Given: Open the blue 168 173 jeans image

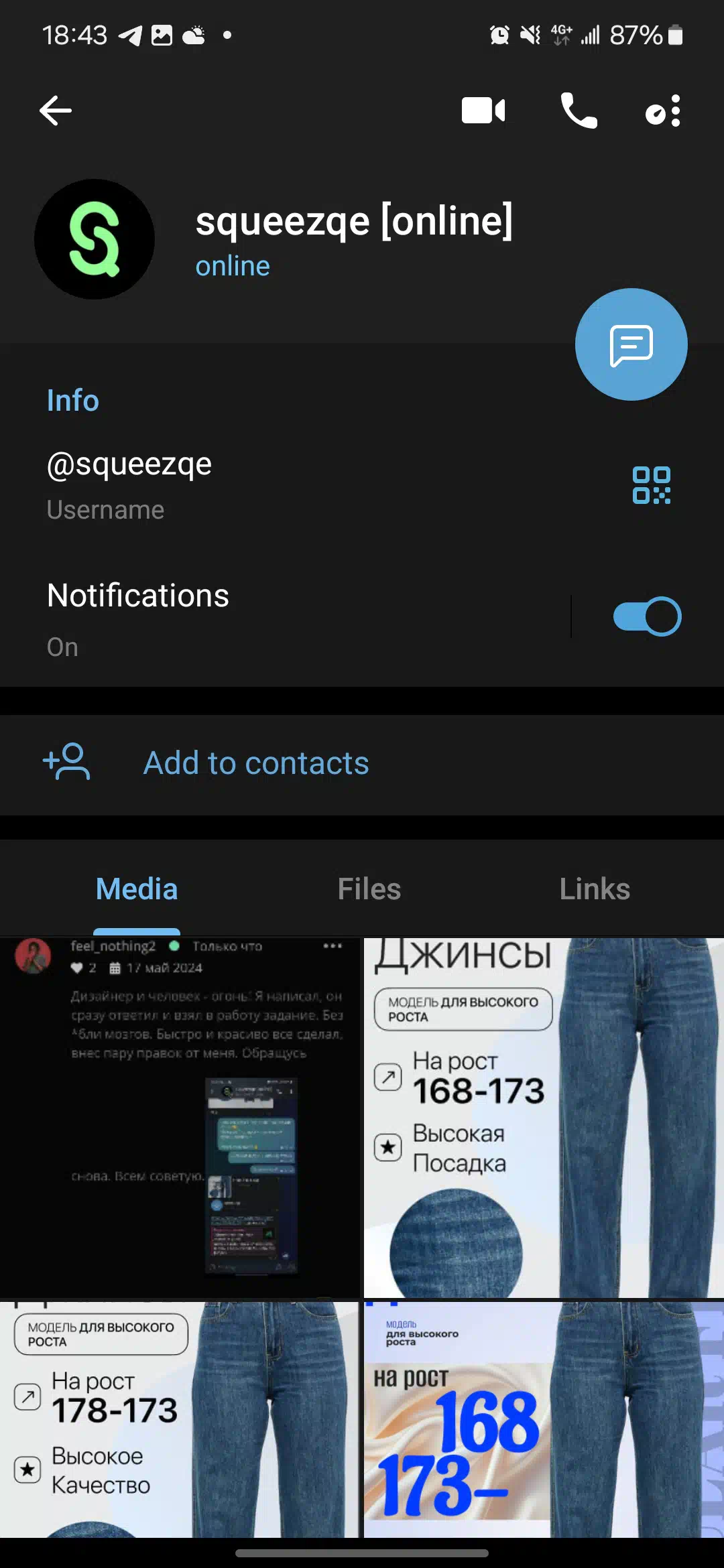Looking at the screenshot, I should [544, 1419].
